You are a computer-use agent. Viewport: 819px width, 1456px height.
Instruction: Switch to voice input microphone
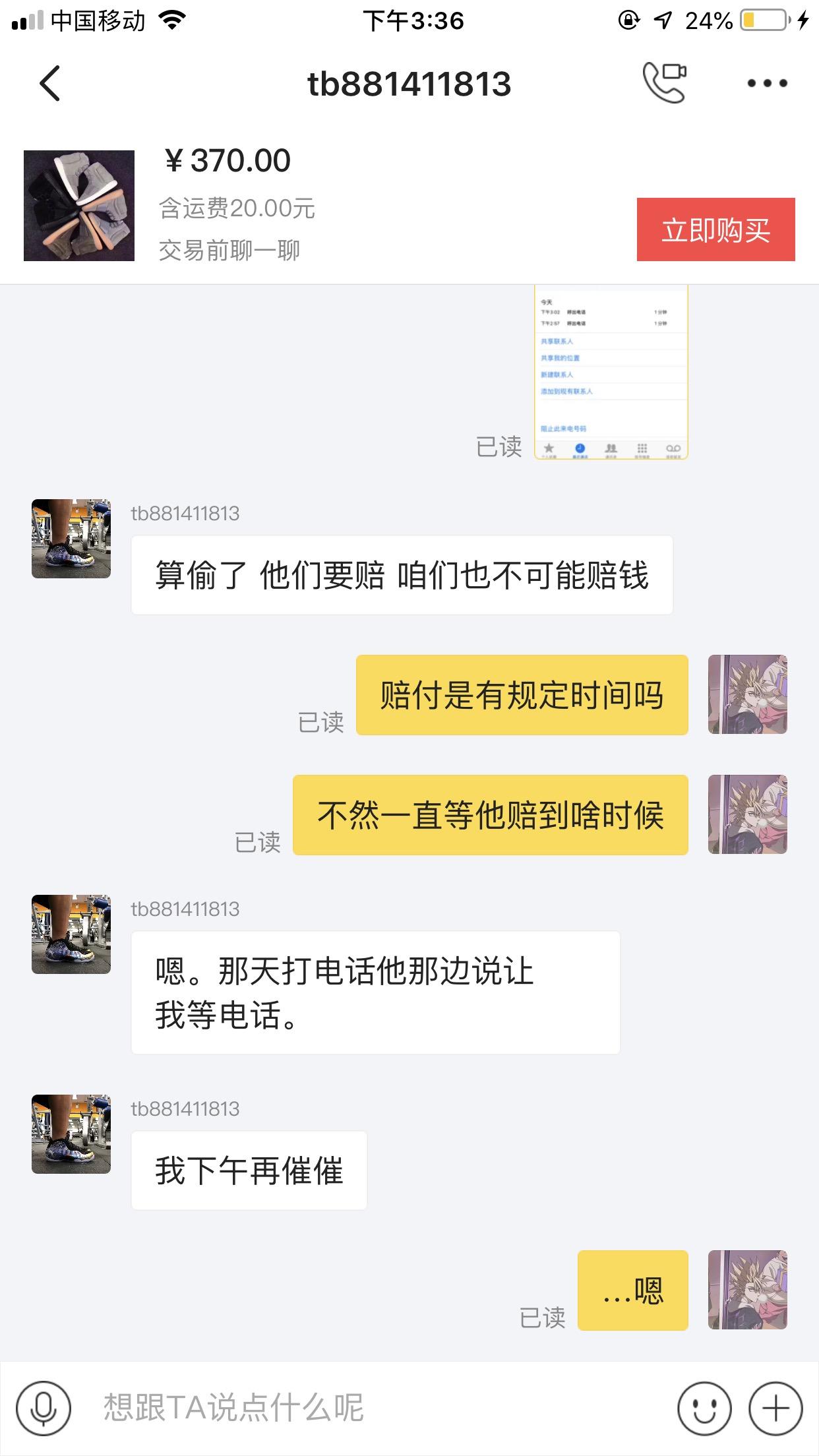(x=44, y=1409)
